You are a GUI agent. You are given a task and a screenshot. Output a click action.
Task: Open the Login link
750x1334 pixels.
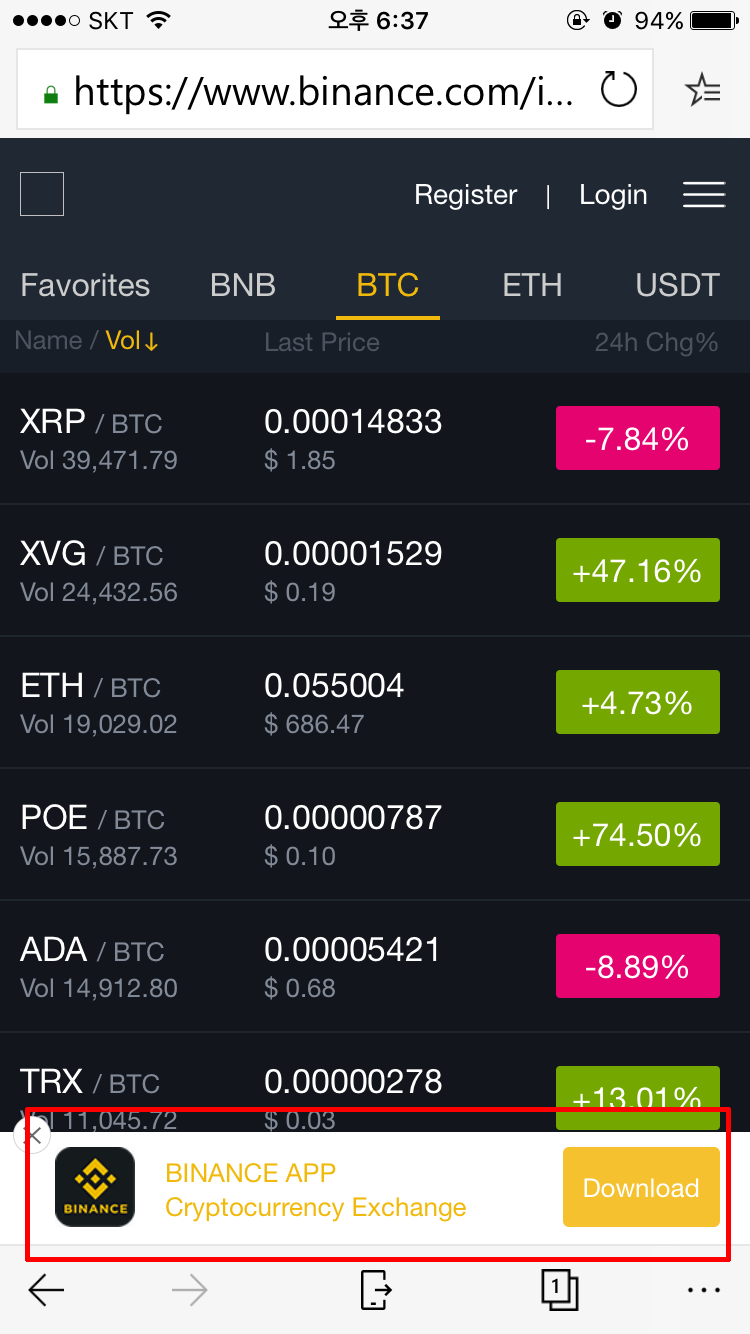click(x=613, y=195)
